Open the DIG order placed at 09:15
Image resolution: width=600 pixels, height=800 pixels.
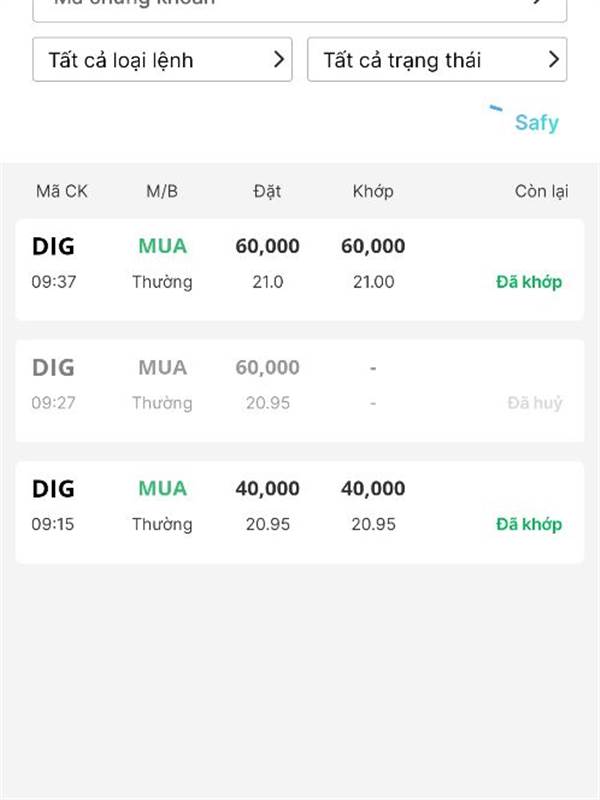[299, 512]
